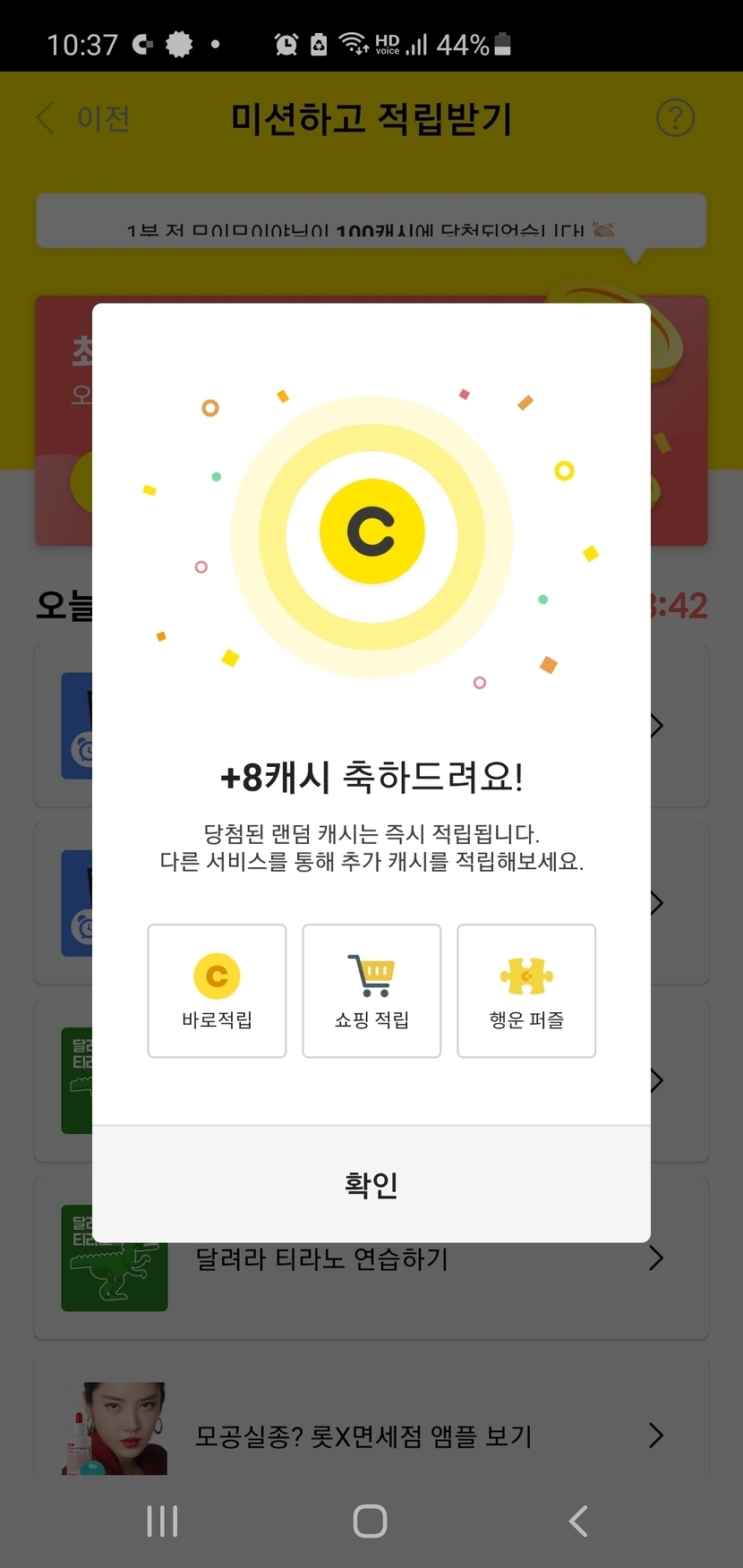The height and width of the screenshot is (1568, 743).
Task: Go to the home screen
Action: point(371,1521)
